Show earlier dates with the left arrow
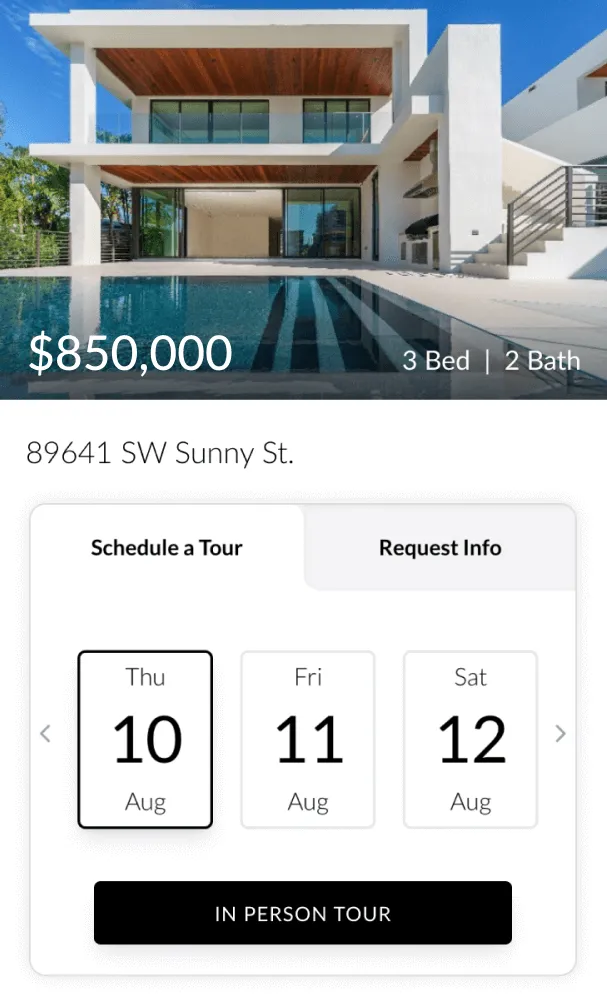The width and height of the screenshot is (607, 998). click(45, 734)
